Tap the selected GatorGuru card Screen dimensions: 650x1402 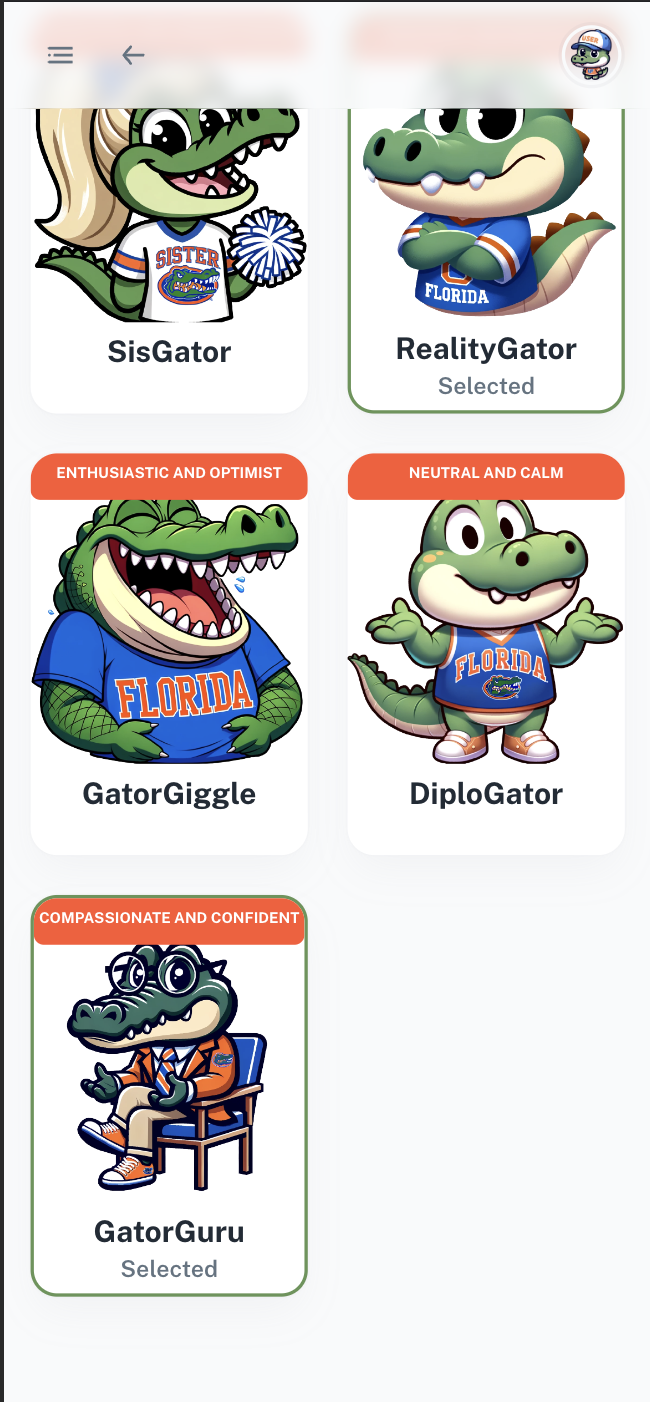169,1095
